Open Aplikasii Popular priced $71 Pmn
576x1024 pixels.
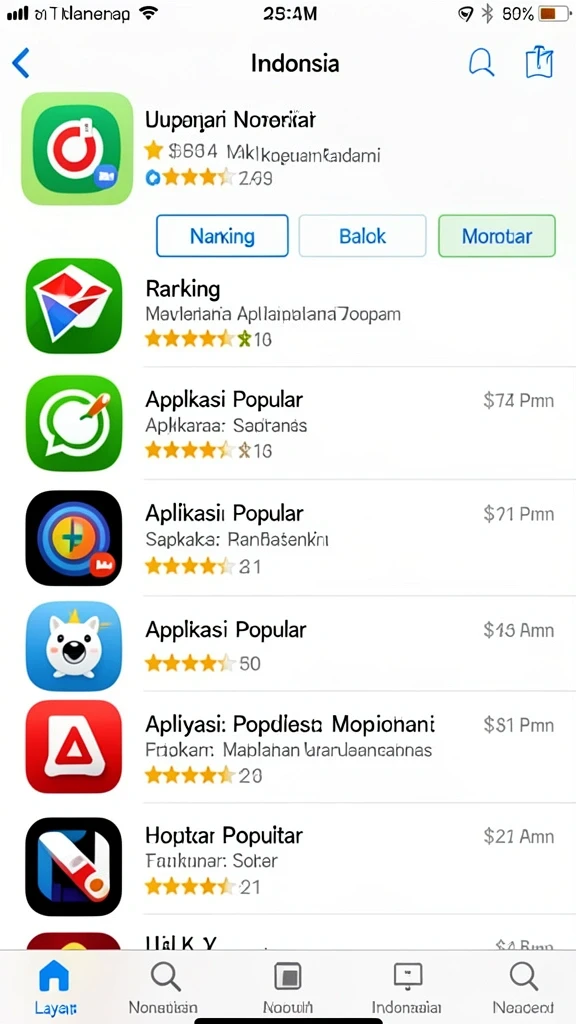(x=288, y=537)
